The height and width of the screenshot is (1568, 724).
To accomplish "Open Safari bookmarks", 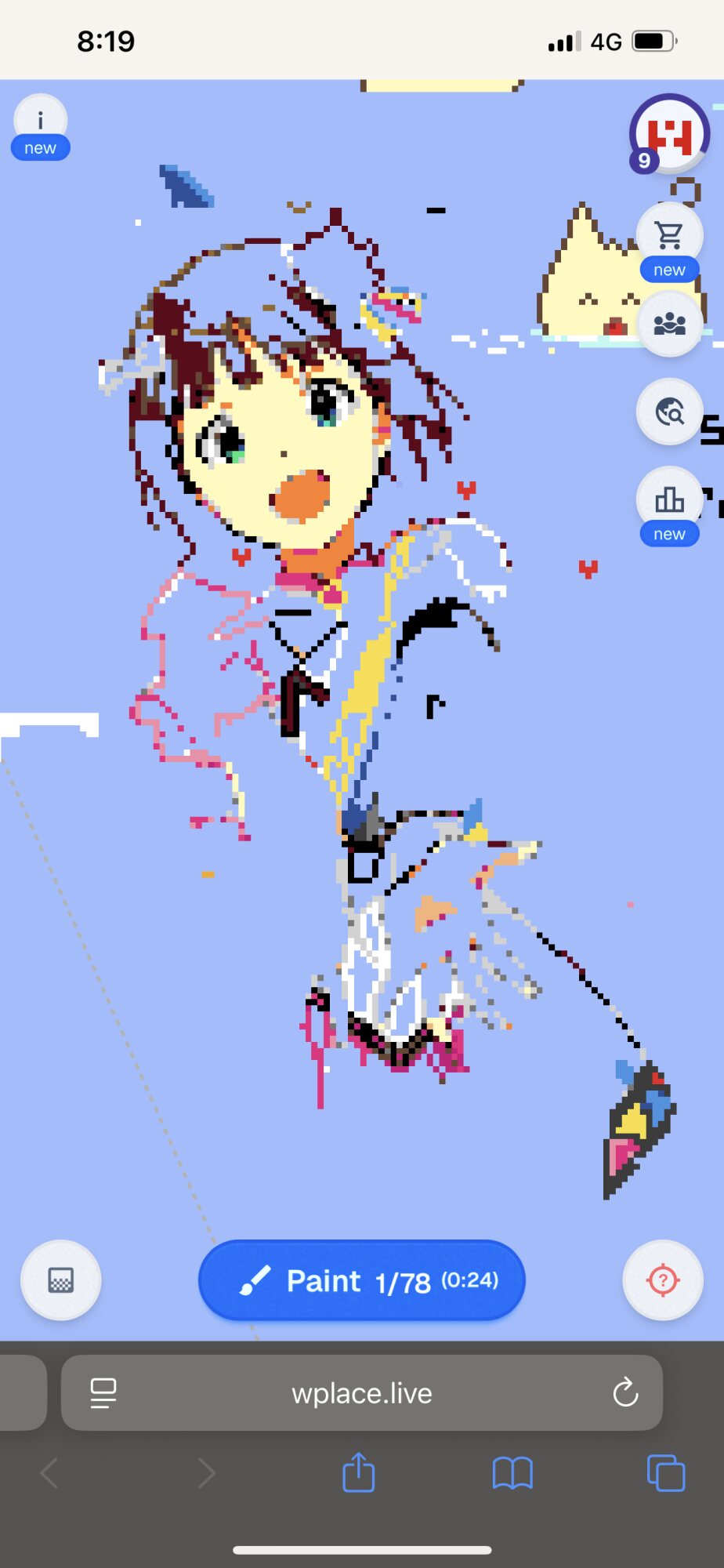I will [512, 1472].
